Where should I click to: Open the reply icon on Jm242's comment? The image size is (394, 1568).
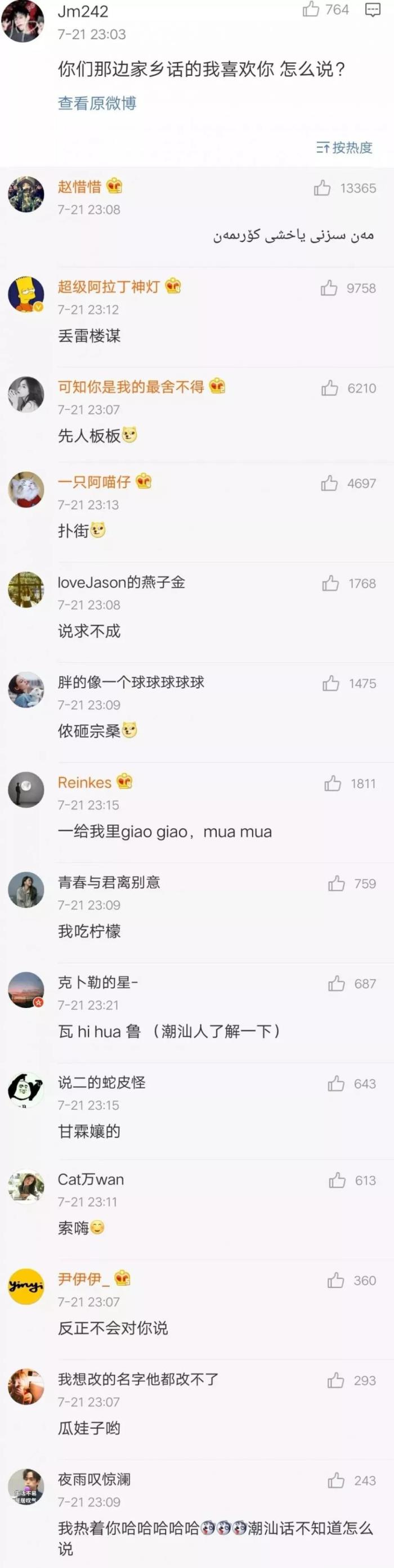tap(372, 10)
